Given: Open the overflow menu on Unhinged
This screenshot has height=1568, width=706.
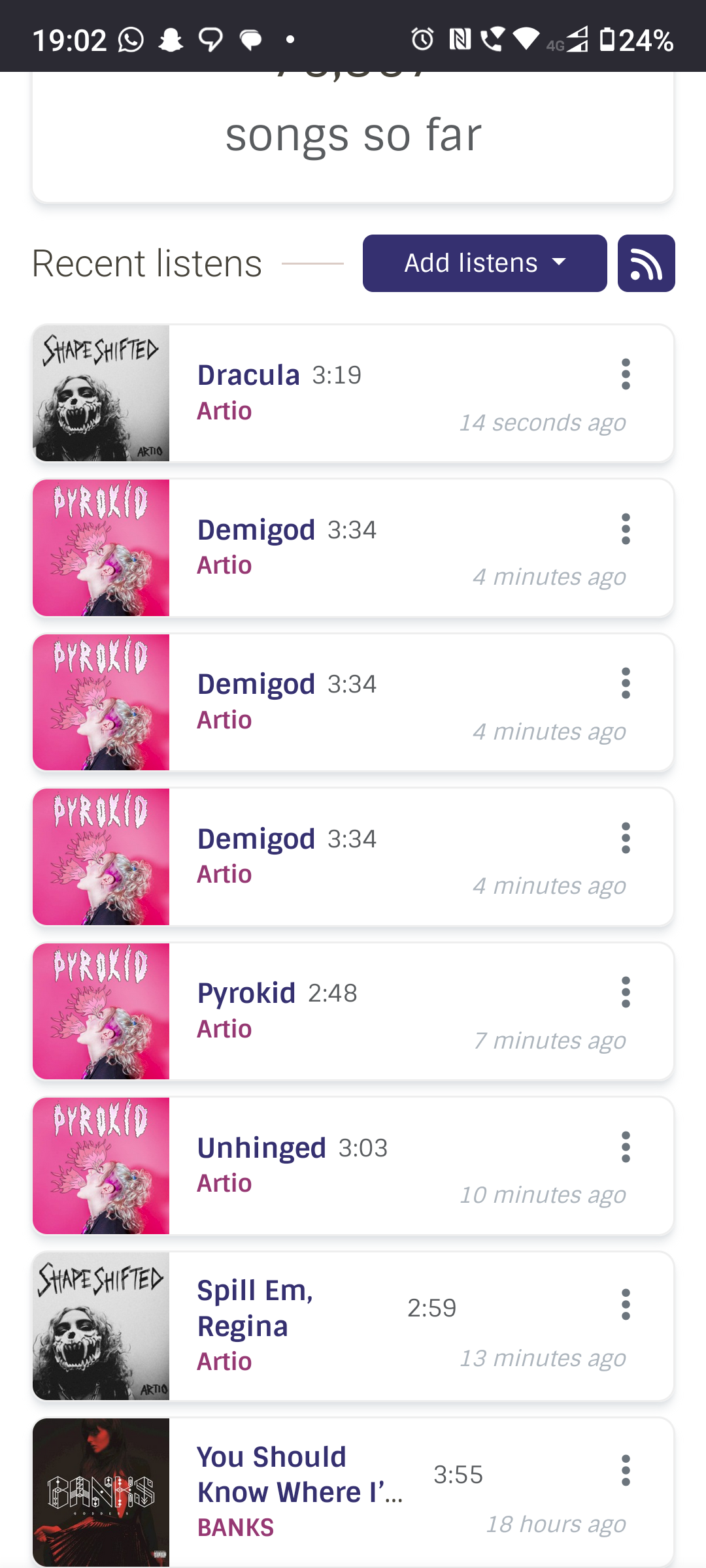Looking at the screenshot, I should point(626,1147).
